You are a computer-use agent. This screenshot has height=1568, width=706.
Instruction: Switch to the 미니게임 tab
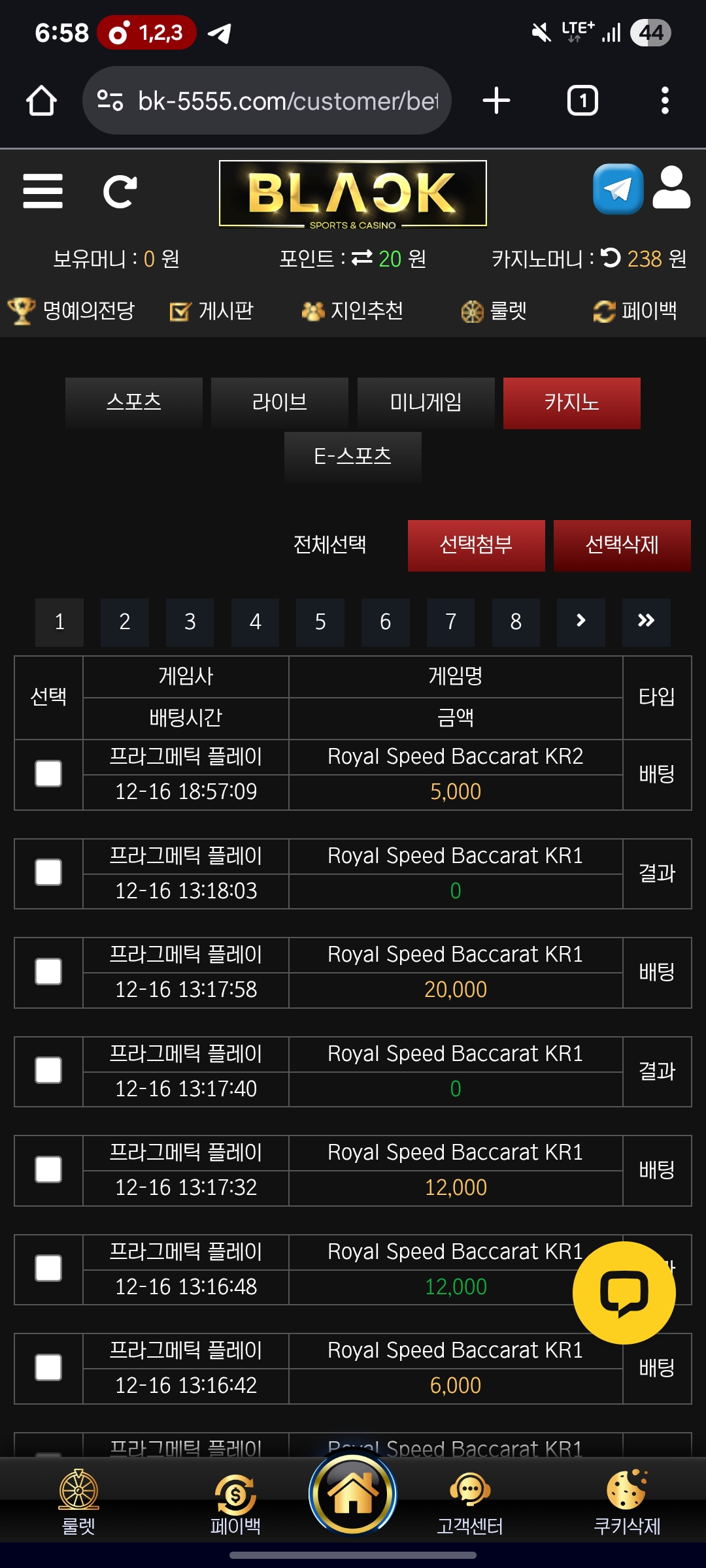coord(426,402)
